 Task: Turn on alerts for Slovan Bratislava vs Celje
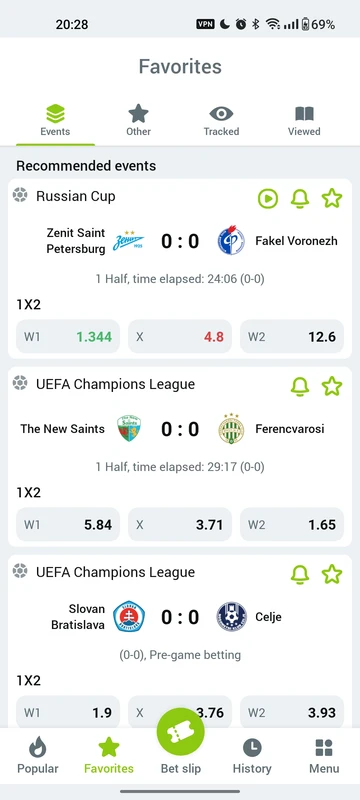[300, 574]
